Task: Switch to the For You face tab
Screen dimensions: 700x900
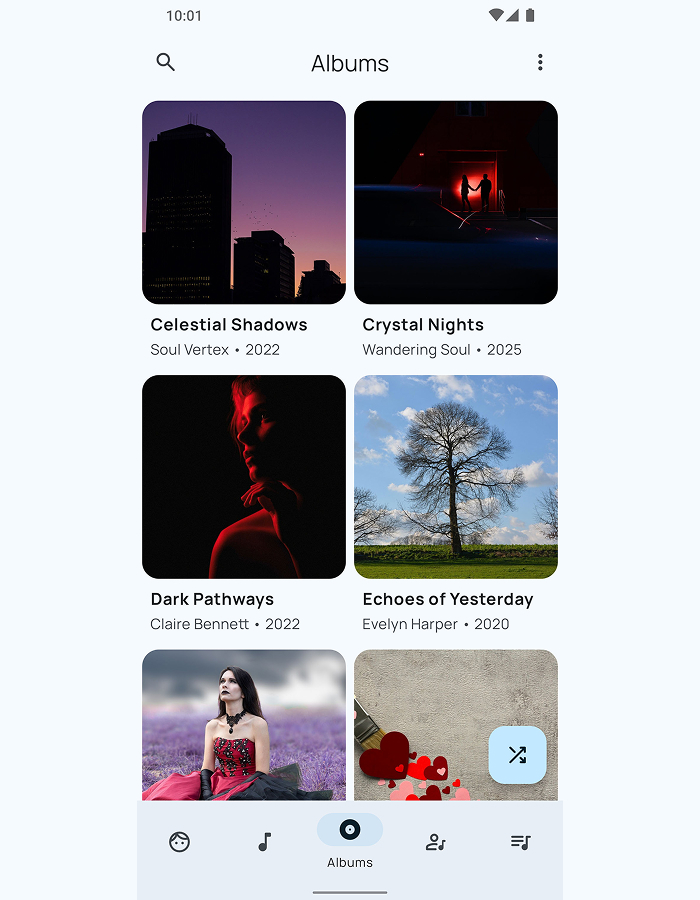Action: (180, 842)
